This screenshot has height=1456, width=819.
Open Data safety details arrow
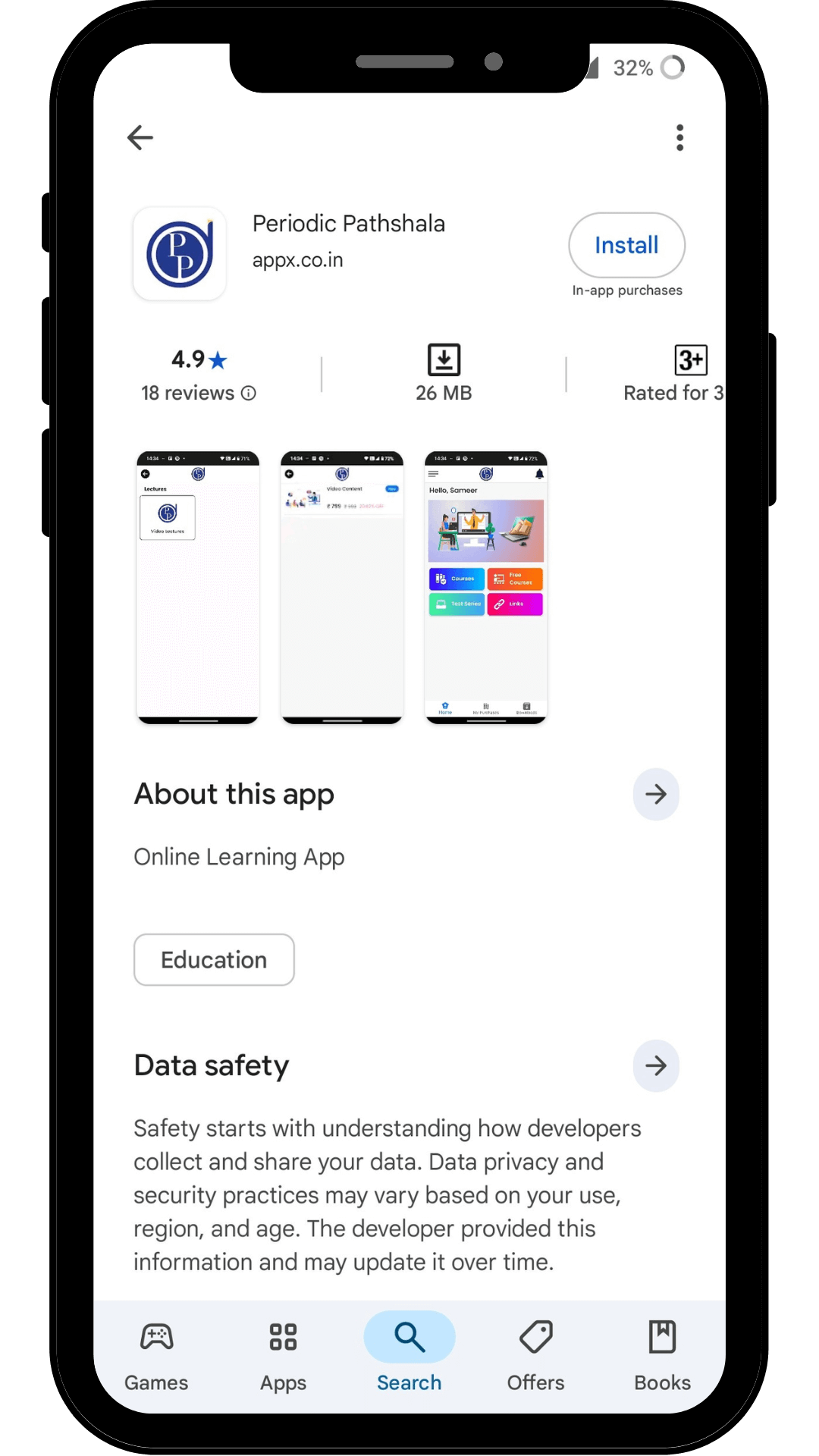[655, 1065]
